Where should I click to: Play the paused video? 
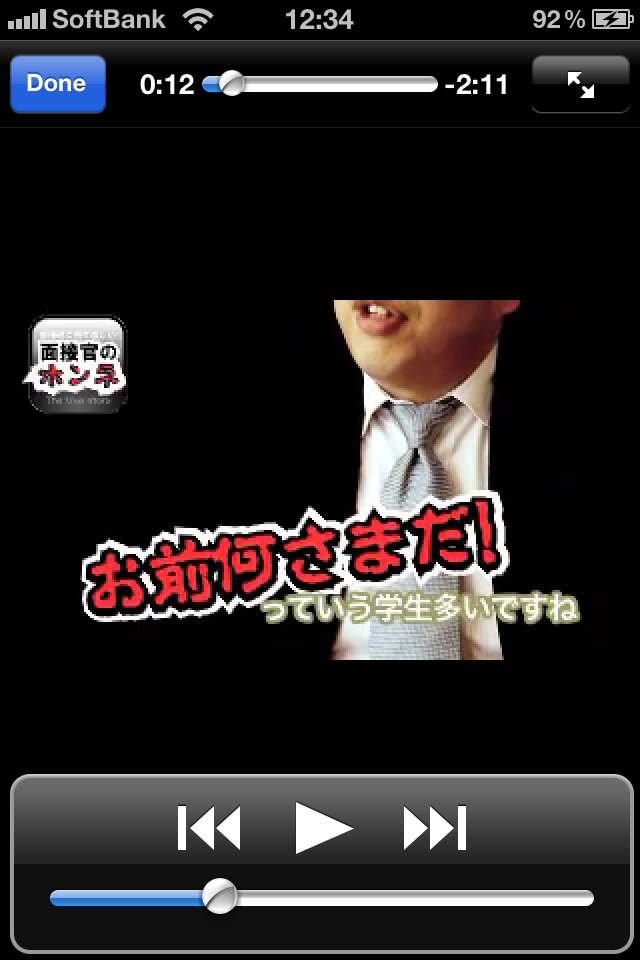coord(323,828)
